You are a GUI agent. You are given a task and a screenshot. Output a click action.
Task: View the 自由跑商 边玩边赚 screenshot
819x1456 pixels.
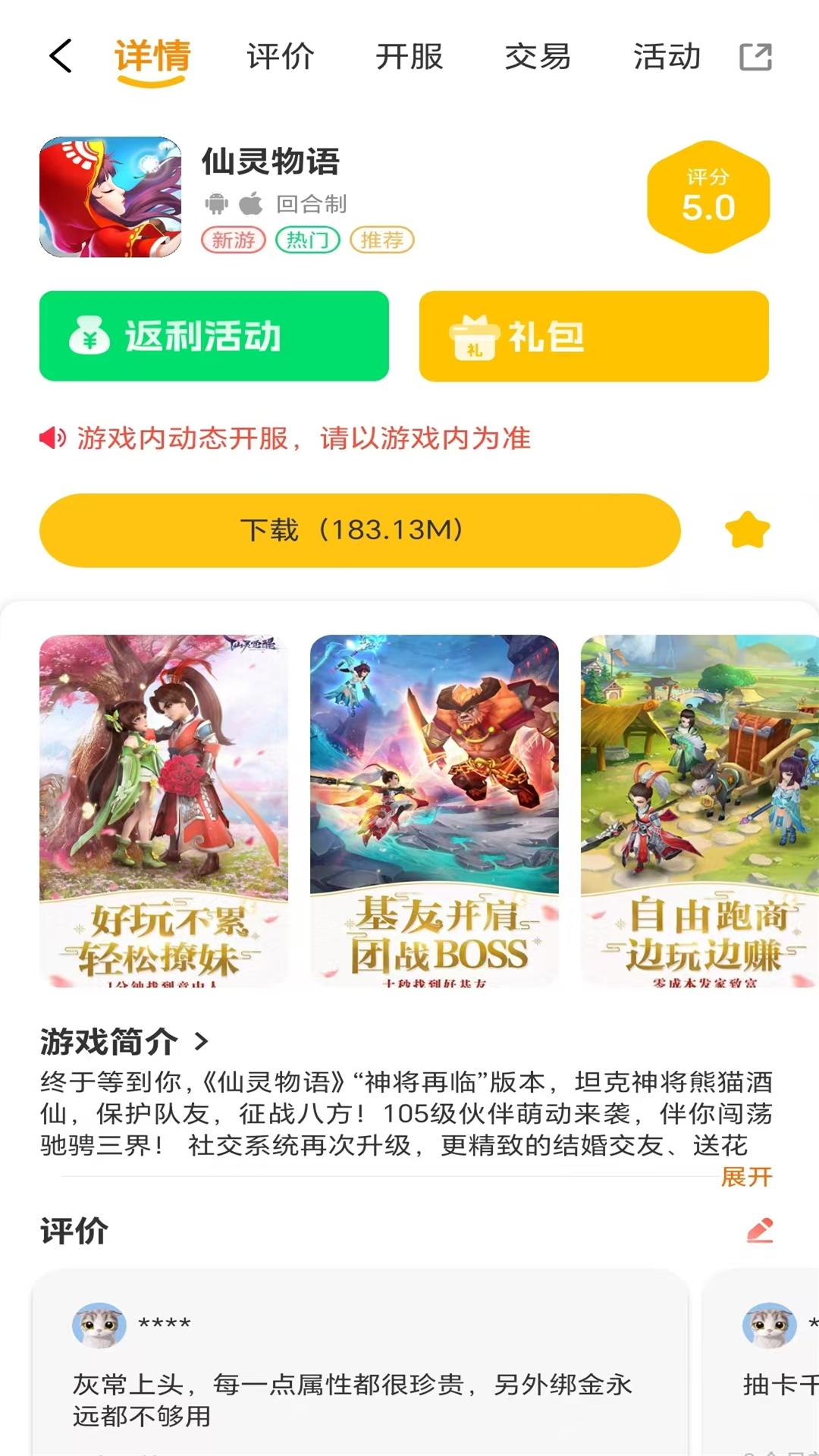coord(699,810)
